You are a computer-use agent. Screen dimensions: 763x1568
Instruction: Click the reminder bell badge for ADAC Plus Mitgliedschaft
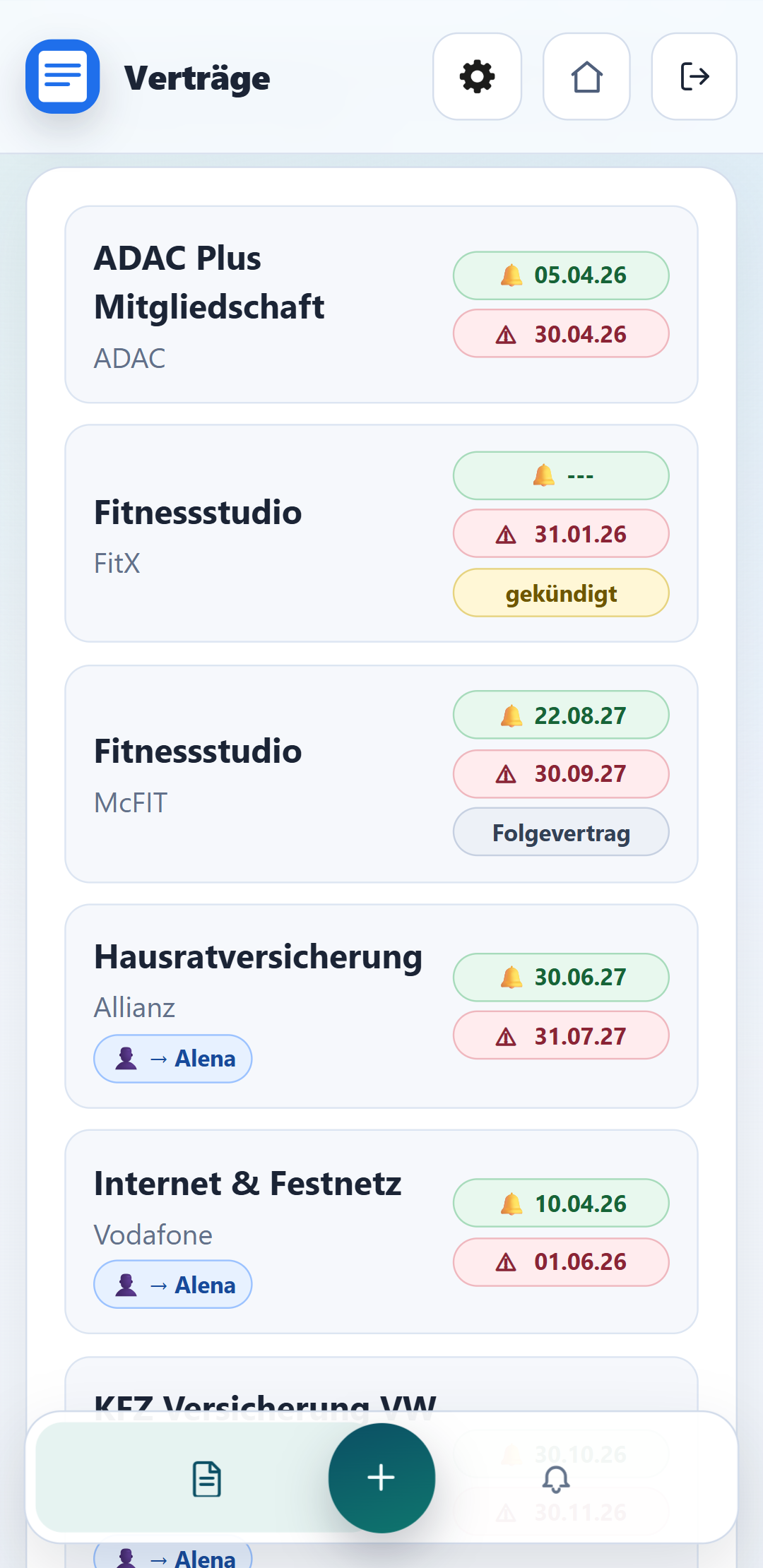point(560,275)
